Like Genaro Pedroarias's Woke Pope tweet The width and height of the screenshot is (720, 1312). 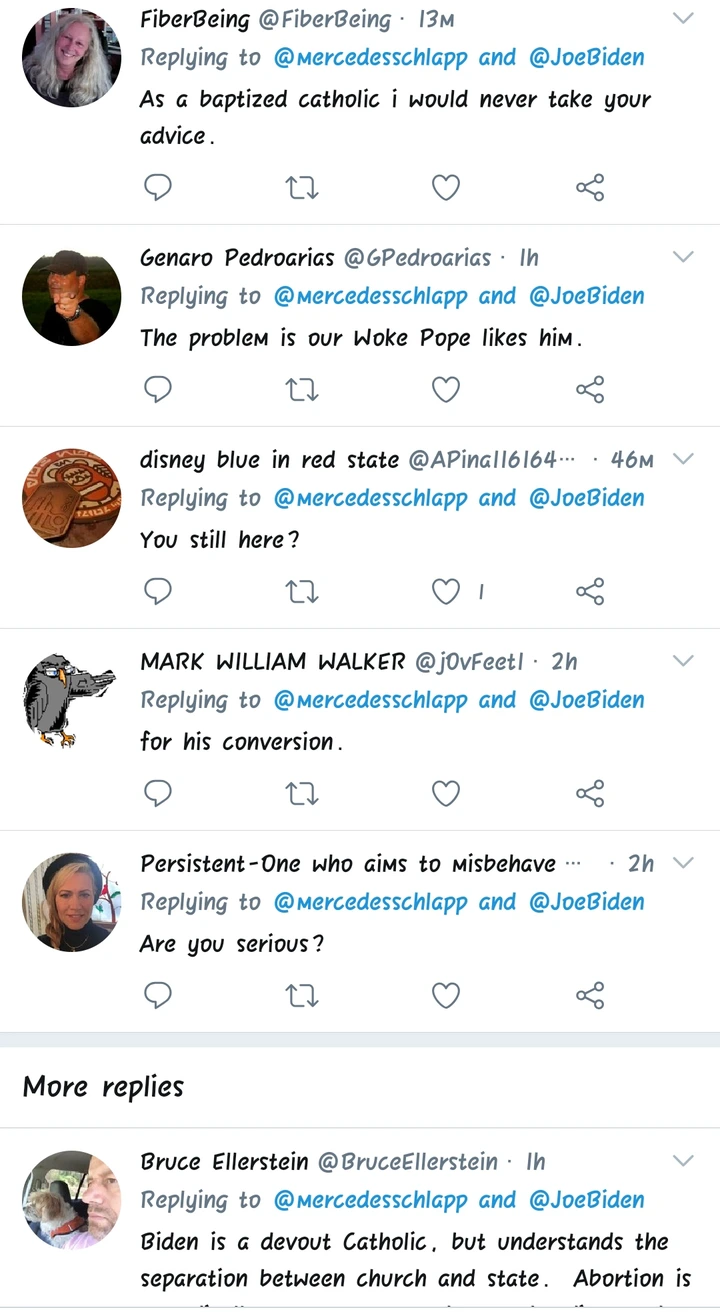click(x=445, y=389)
